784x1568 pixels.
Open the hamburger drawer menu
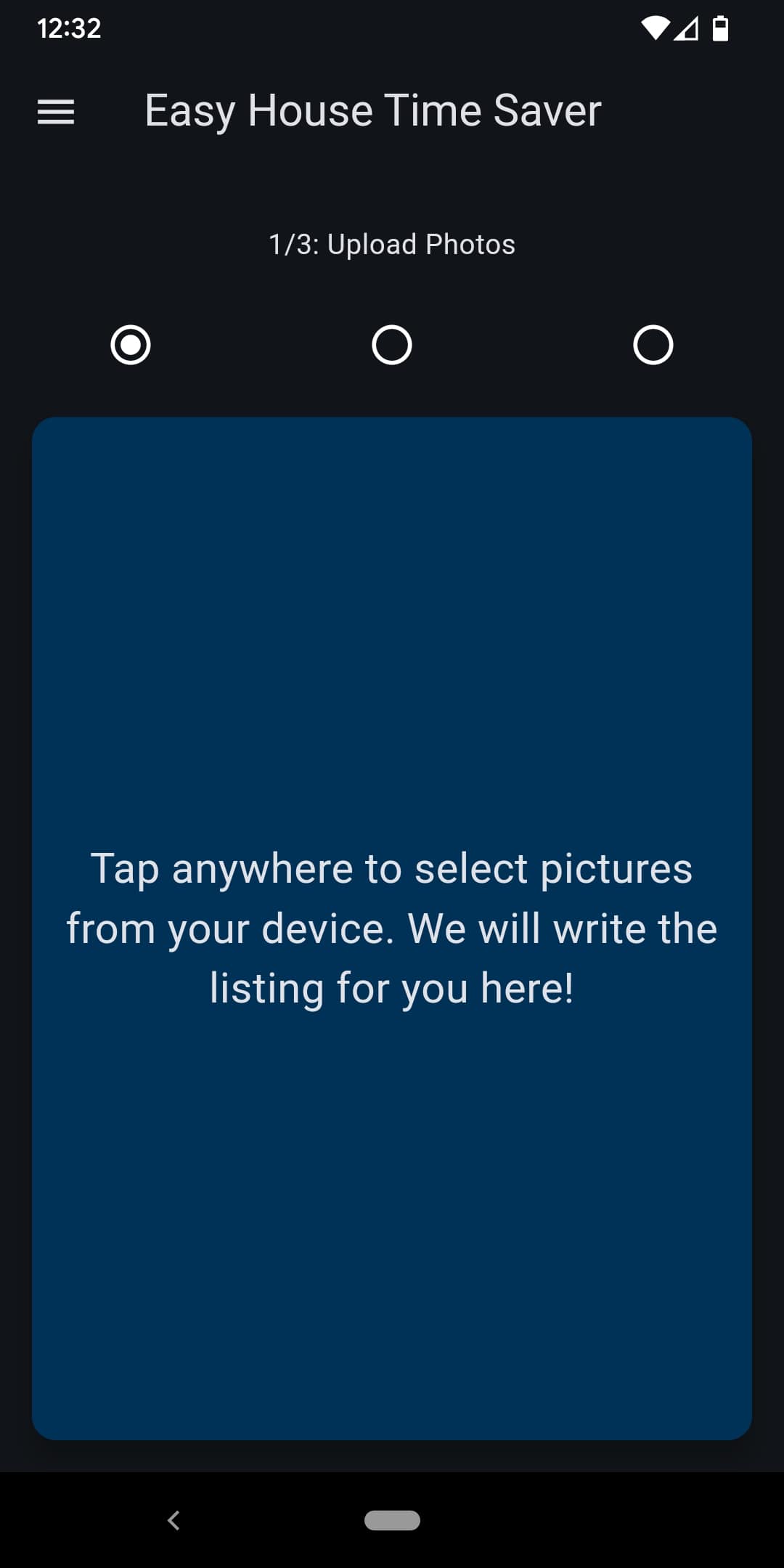[56, 112]
